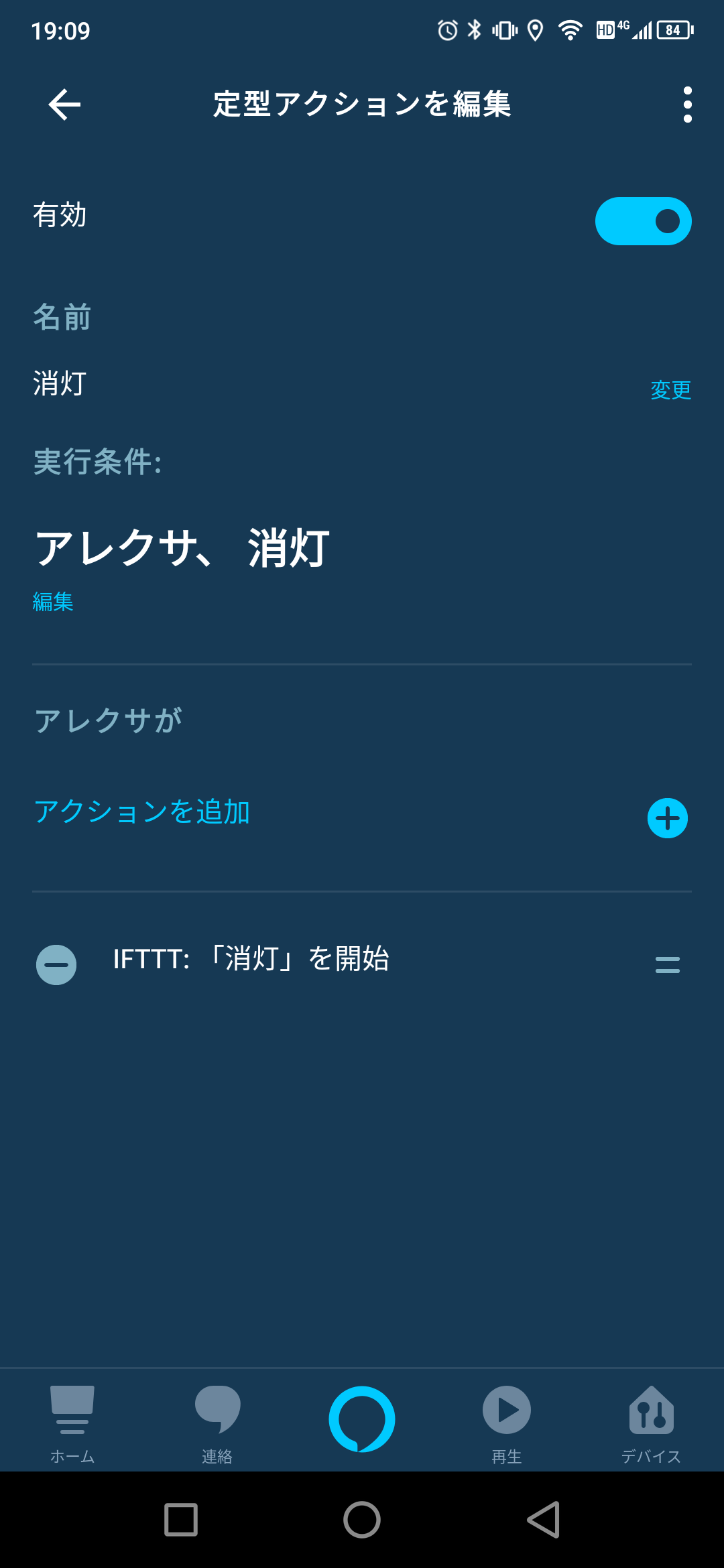Grab the reorder handle on the IFTTT action
The width and height of the screenshot is (724, 1568).
[668, 966]
